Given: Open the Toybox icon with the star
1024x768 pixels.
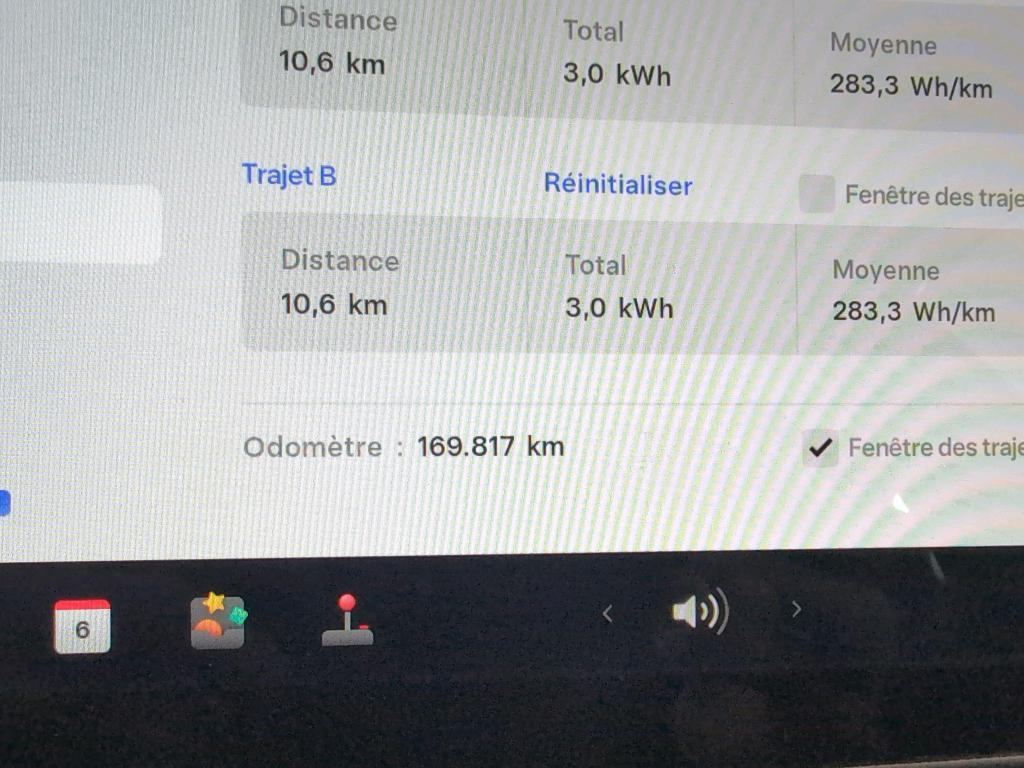Looking at the screenshot, I should pos(218,620).
